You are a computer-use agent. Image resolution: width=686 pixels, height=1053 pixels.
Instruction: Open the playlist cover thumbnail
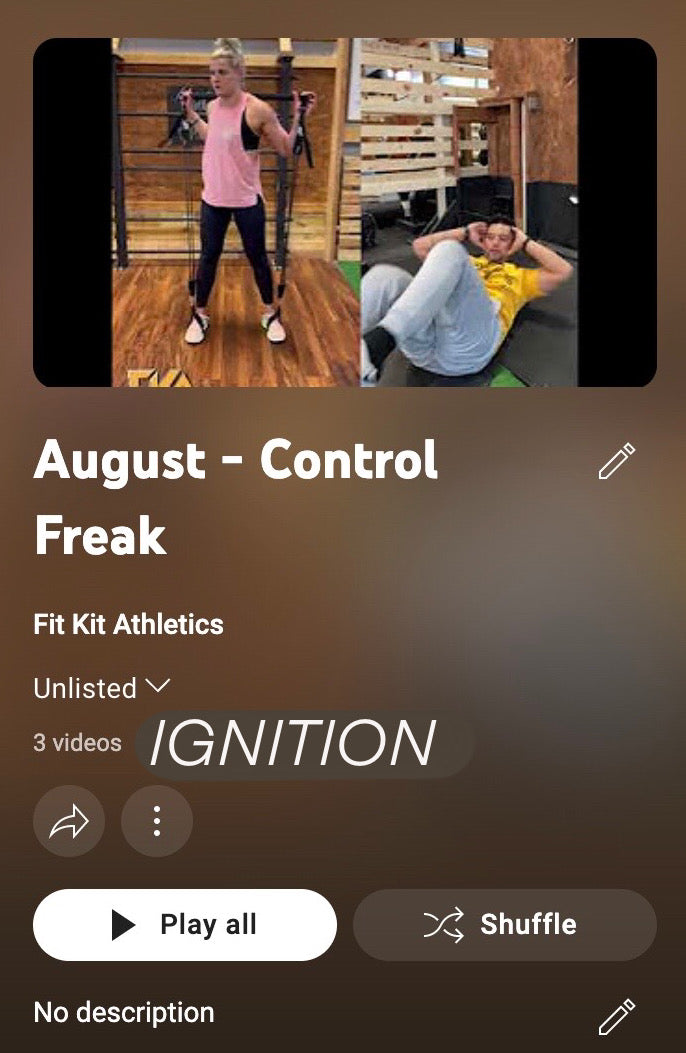[x=344, y=212]
